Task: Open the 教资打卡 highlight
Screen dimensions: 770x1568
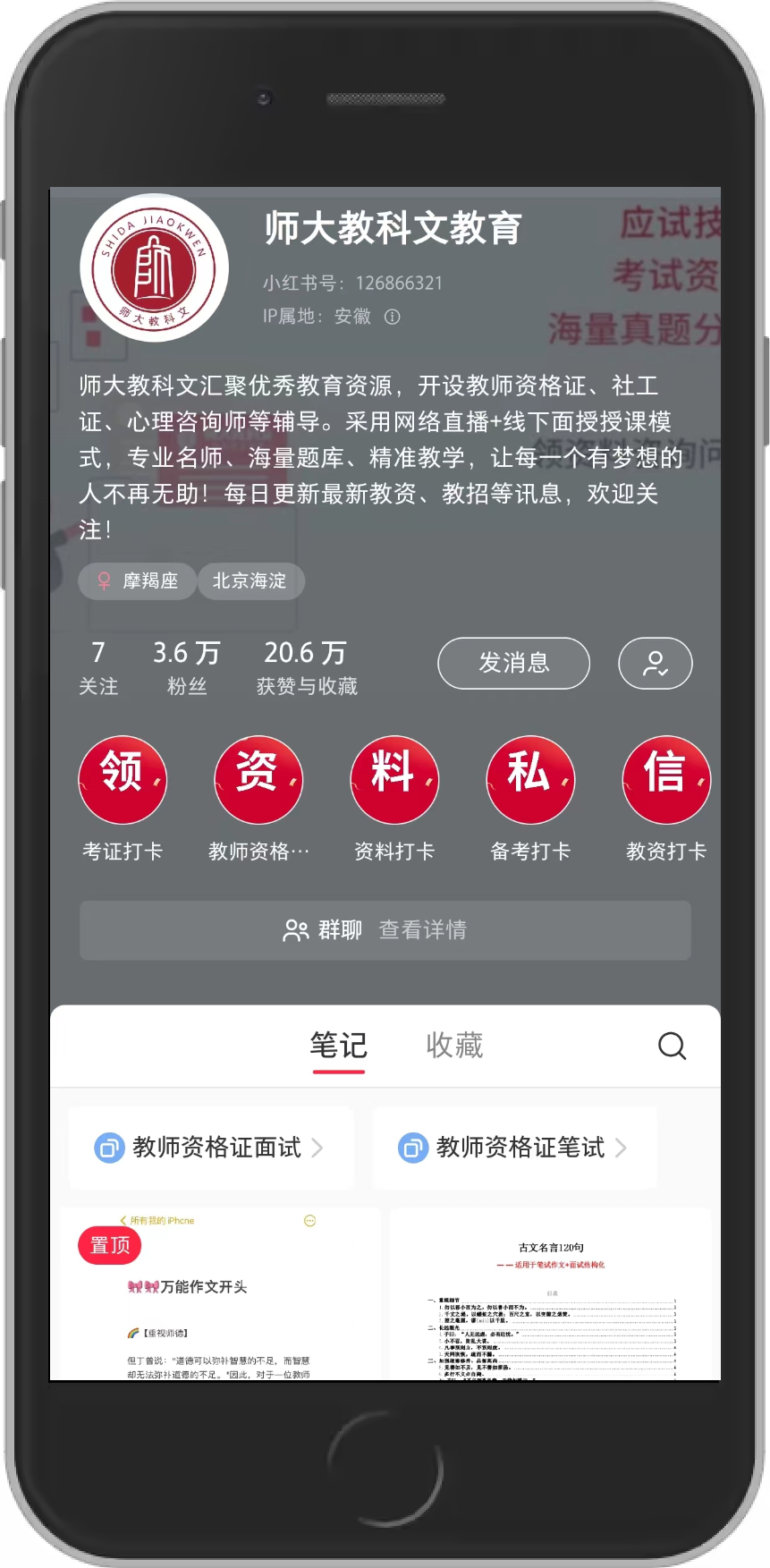Action: [x=666, y=781]
